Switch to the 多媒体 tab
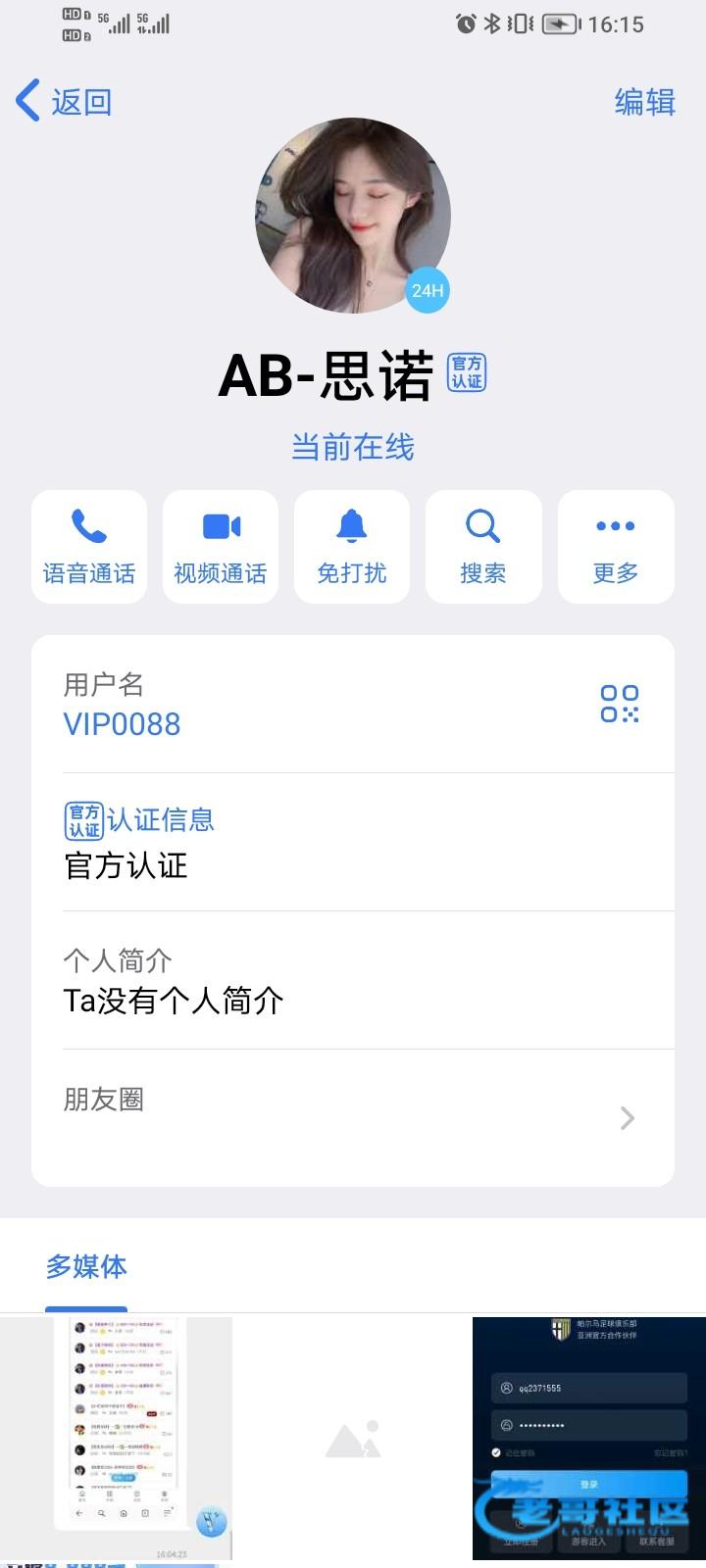This screenshot has width=706, height=1568. [86, 1267]
